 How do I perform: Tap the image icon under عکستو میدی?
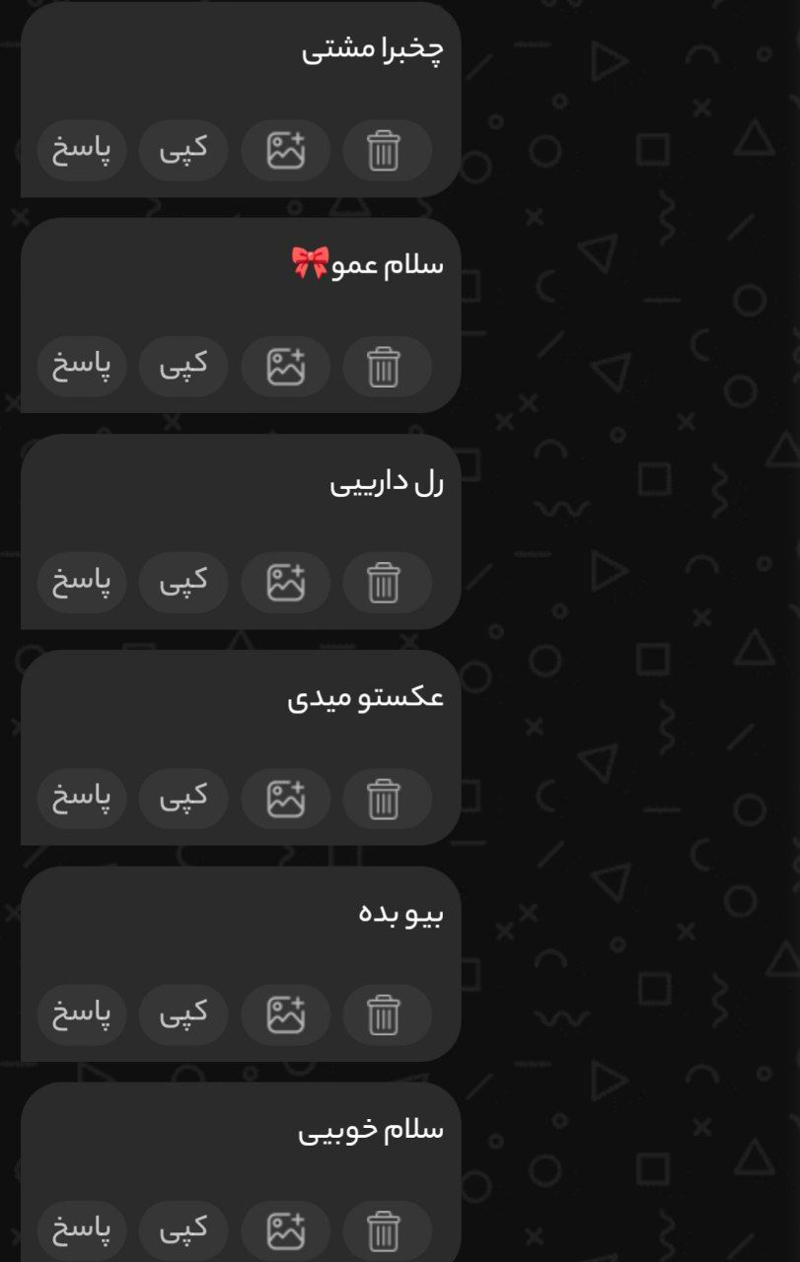[x=285, y=799]
